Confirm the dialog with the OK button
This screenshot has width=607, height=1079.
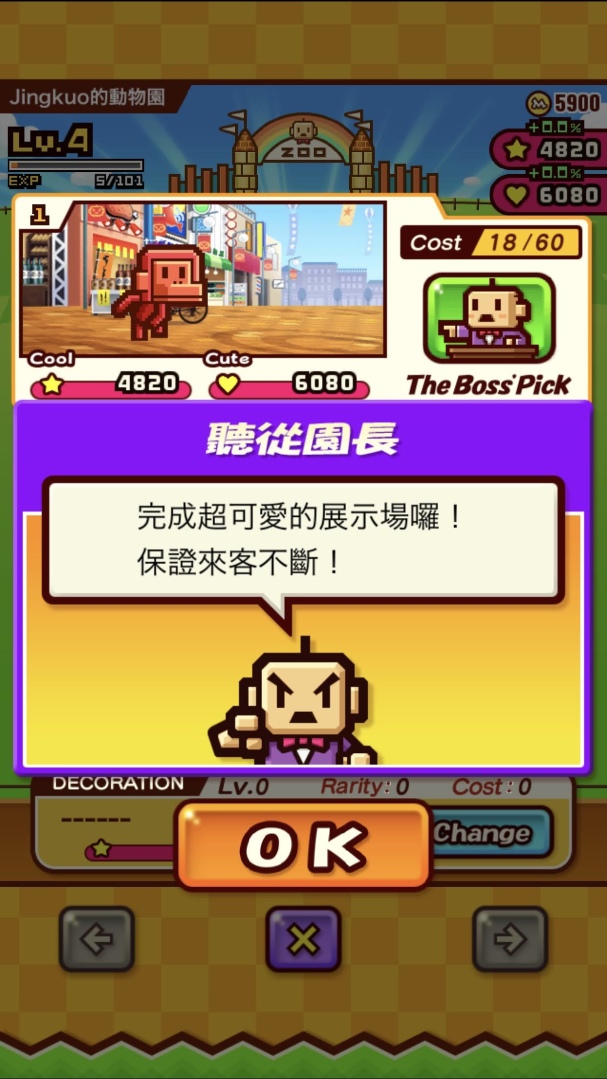coord(304,846)
